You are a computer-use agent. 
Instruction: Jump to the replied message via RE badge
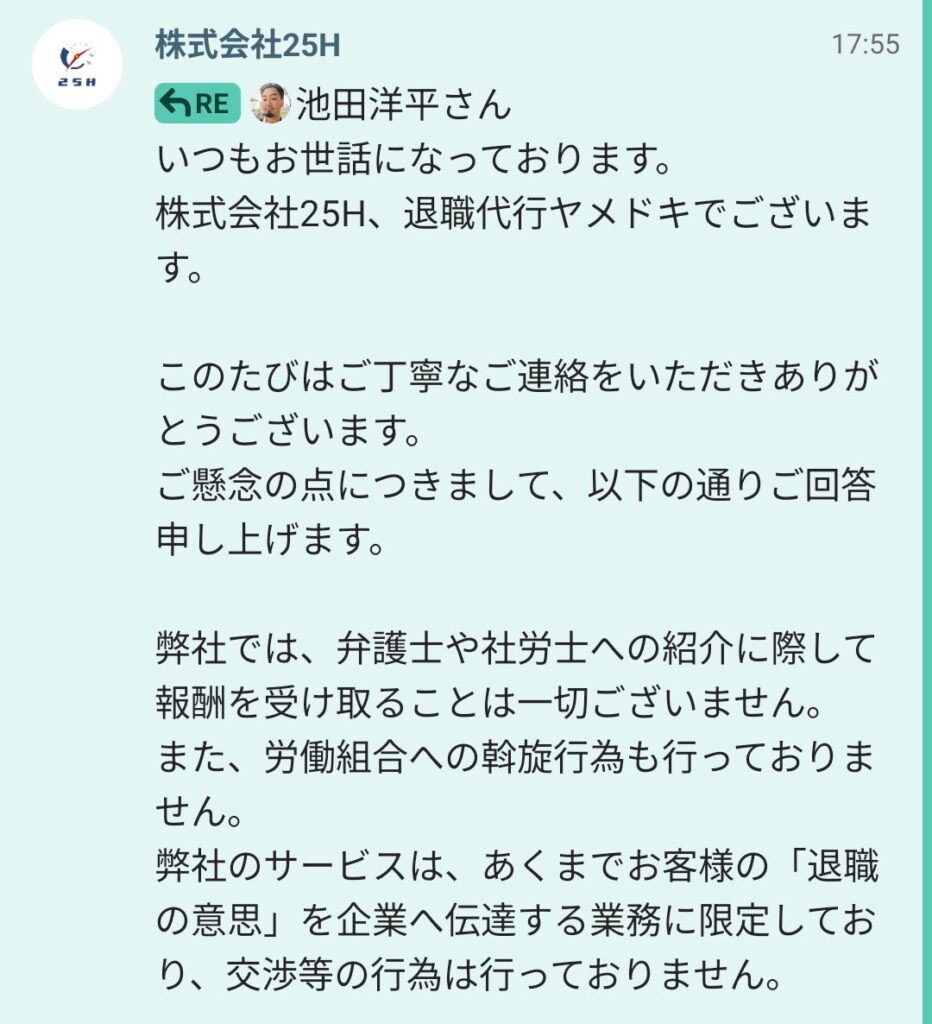coord(197,103)
